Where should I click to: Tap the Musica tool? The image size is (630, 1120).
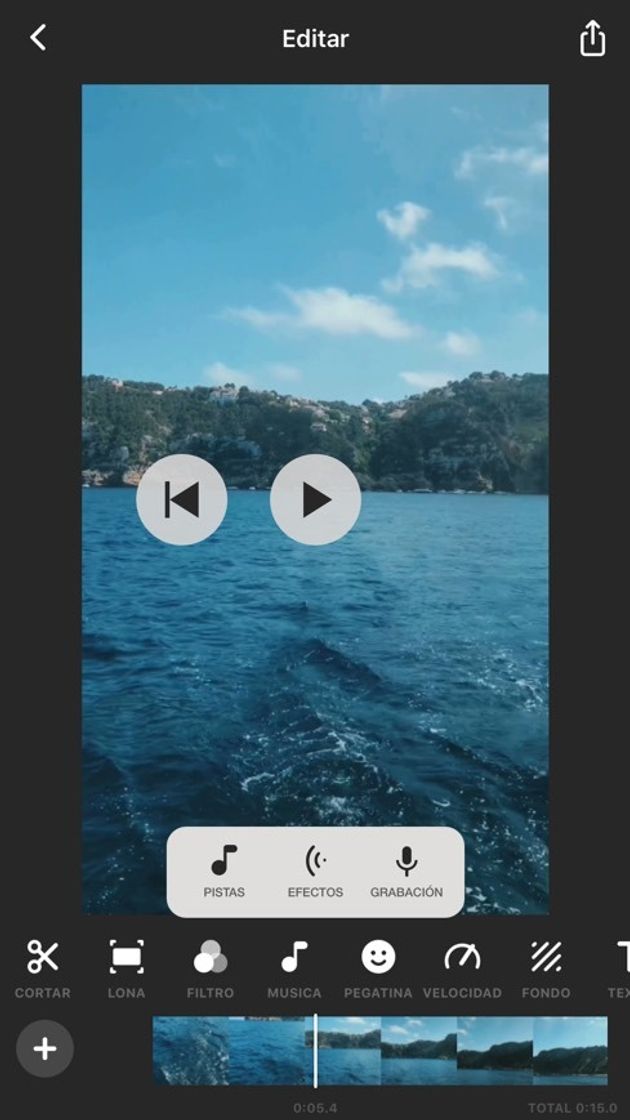tap(294, 967)
